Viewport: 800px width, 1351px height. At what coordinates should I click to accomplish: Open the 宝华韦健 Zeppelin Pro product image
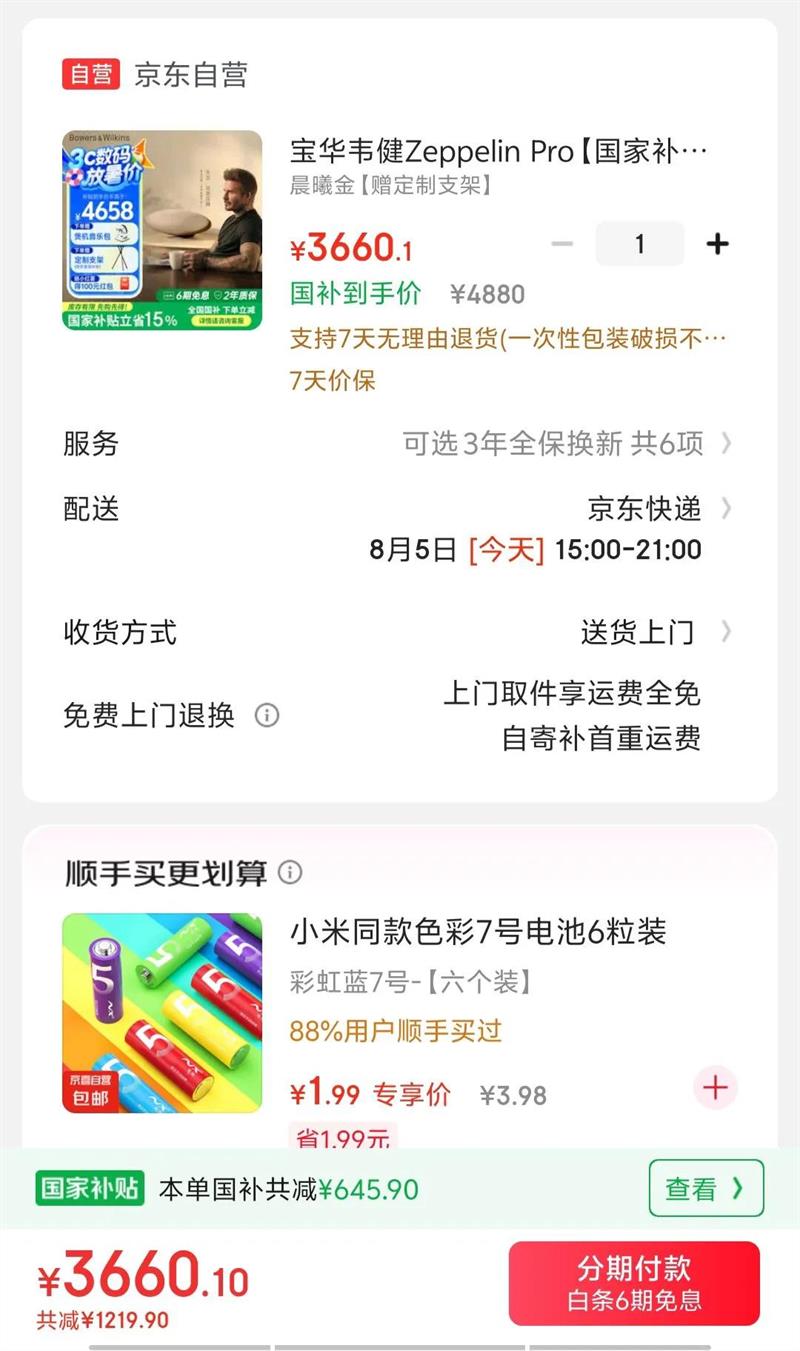coord(162,230)
